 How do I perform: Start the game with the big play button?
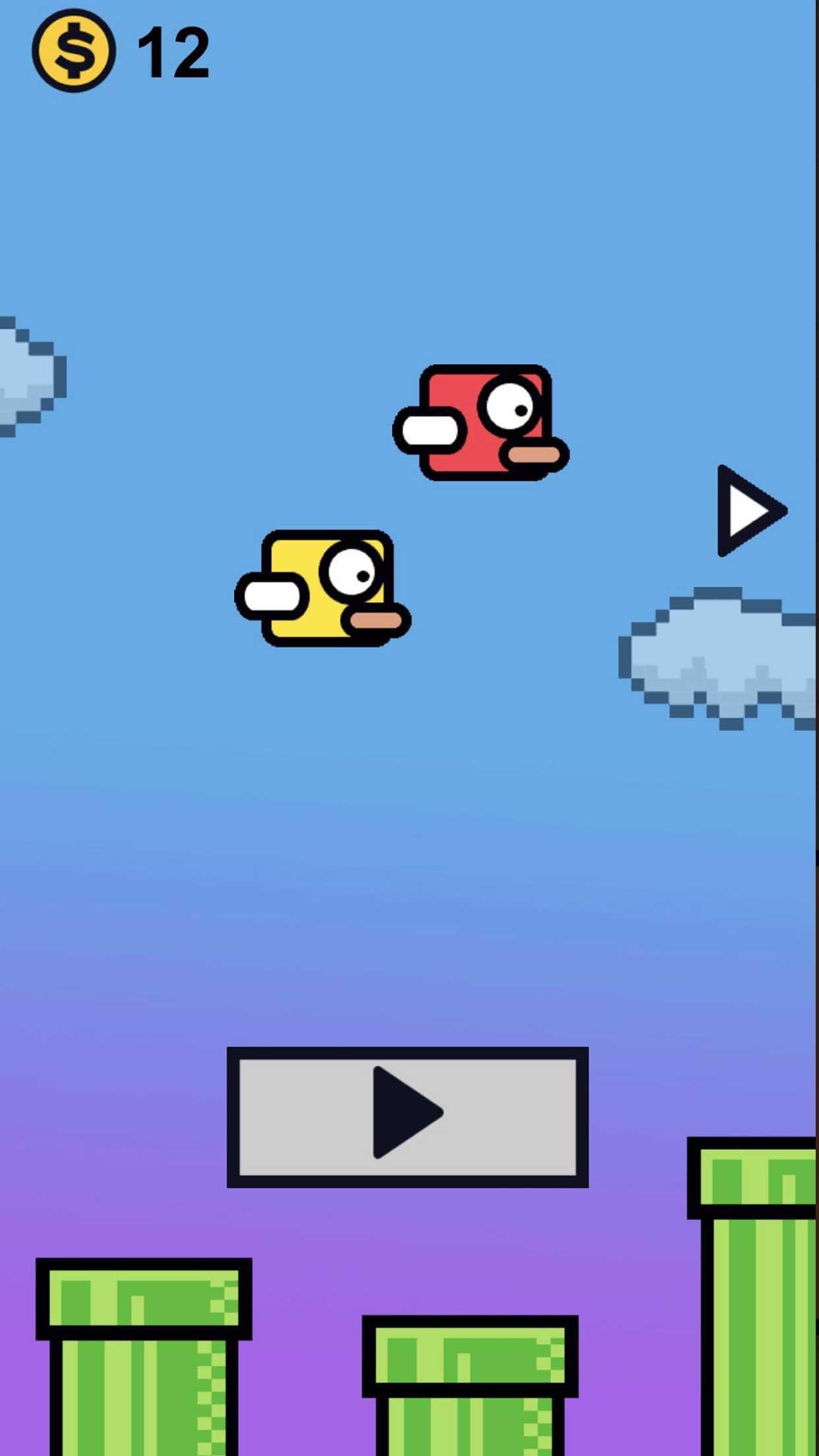point(408,1117)
